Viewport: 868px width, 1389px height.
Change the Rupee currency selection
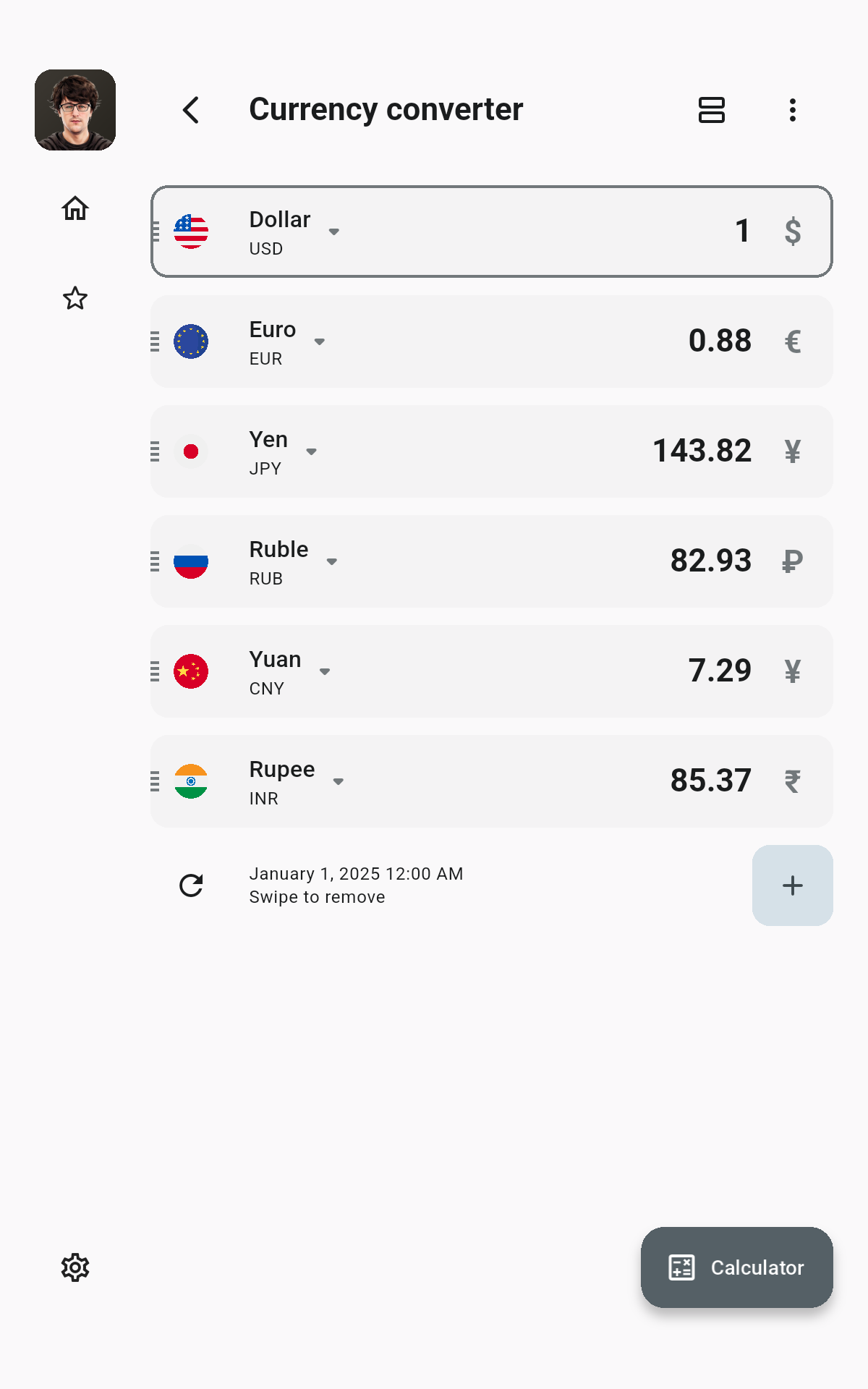click(296, 781)
